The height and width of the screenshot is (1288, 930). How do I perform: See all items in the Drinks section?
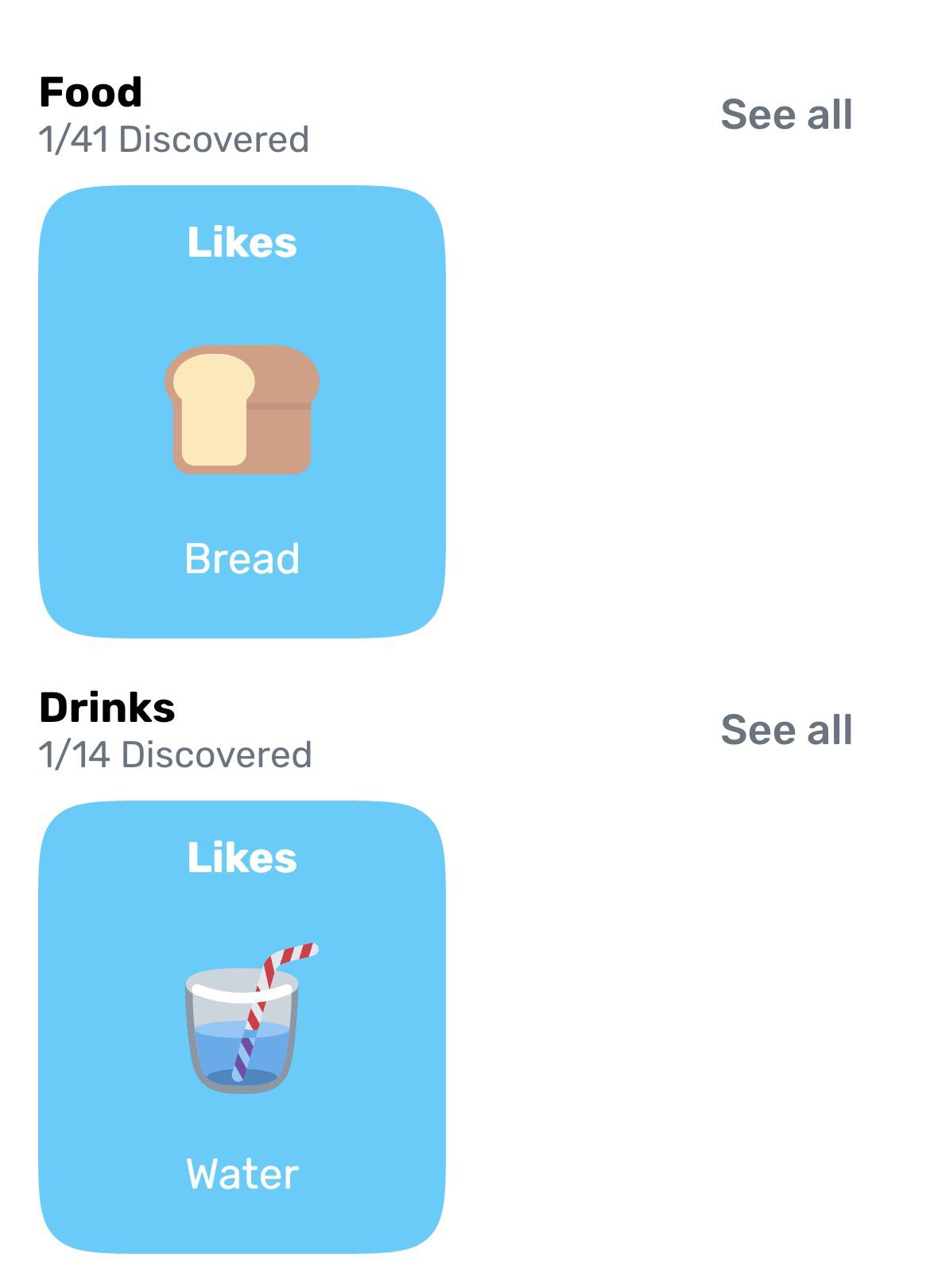click(x=785, y=730)
